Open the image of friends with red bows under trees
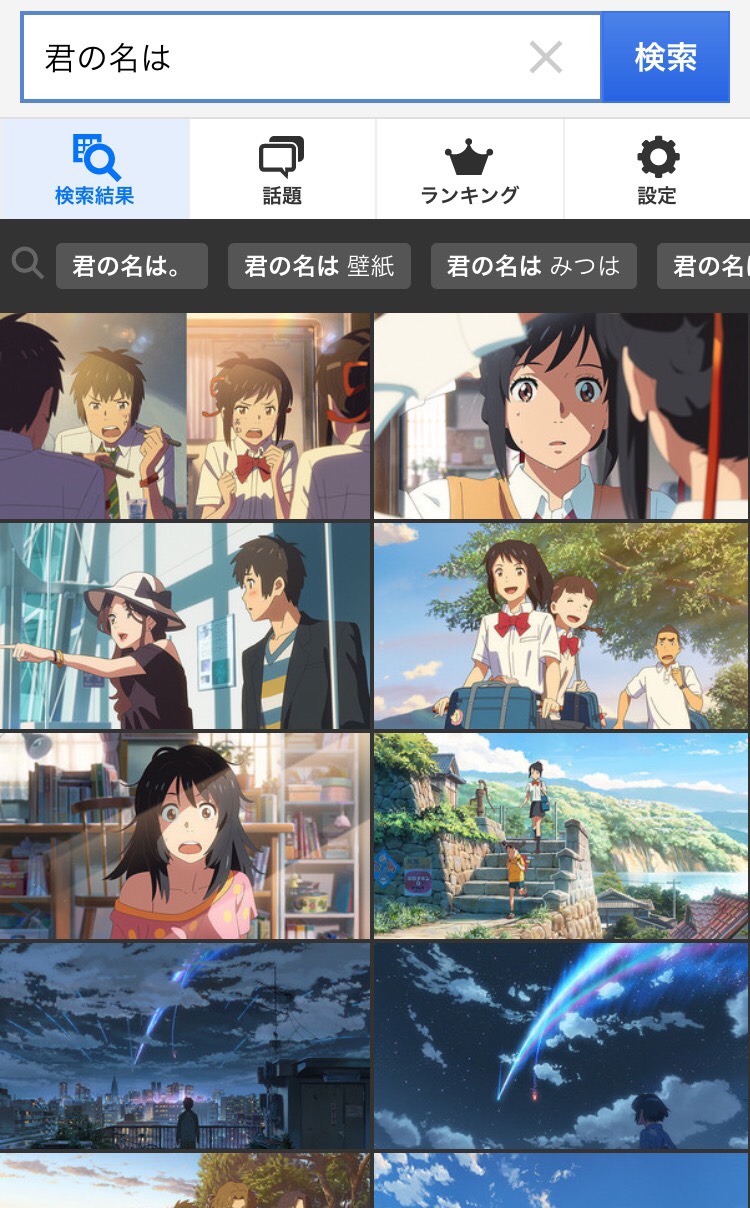The height and width of the screenshot is (1208, 750). 561,625
